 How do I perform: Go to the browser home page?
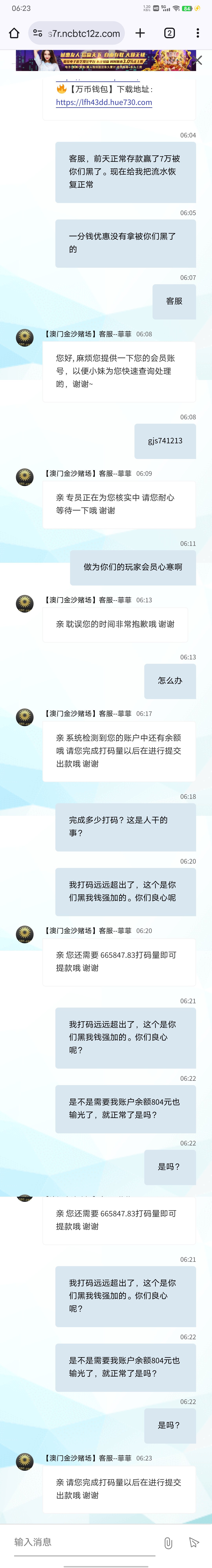(x=14, y=33)
